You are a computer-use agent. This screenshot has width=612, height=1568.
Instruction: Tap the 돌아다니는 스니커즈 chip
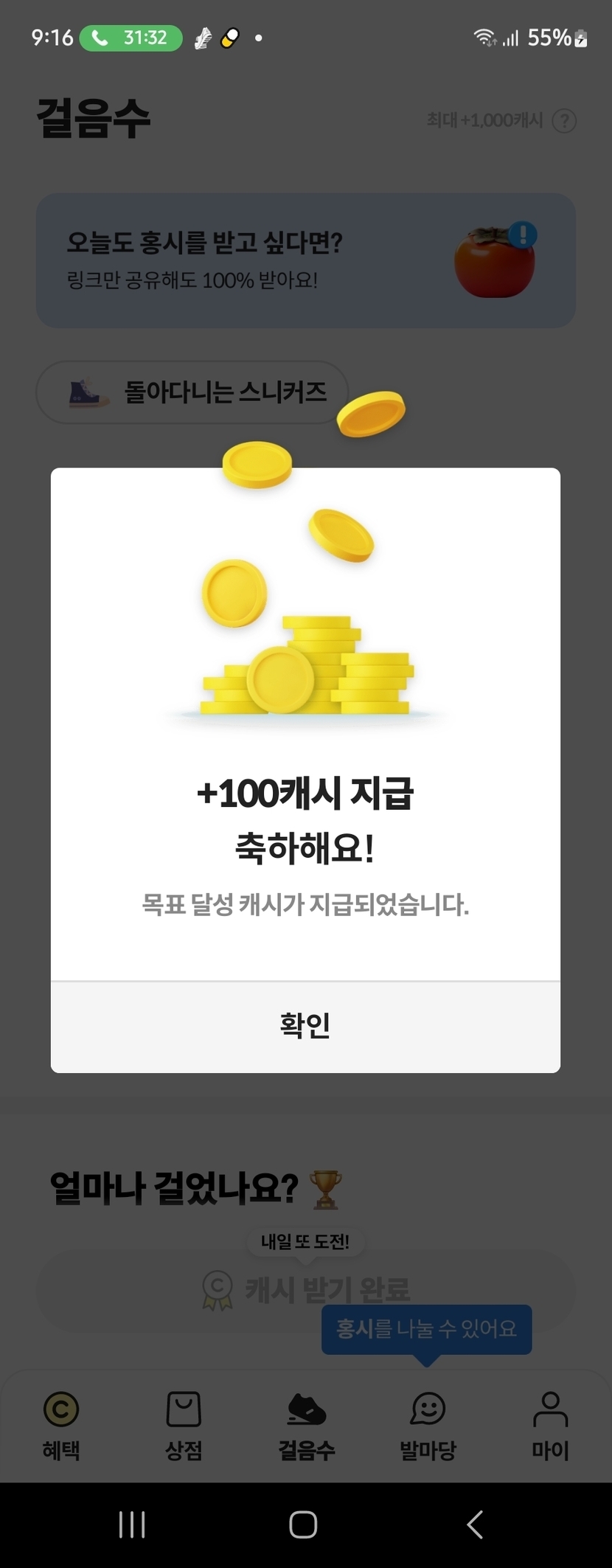click(192, 392)
